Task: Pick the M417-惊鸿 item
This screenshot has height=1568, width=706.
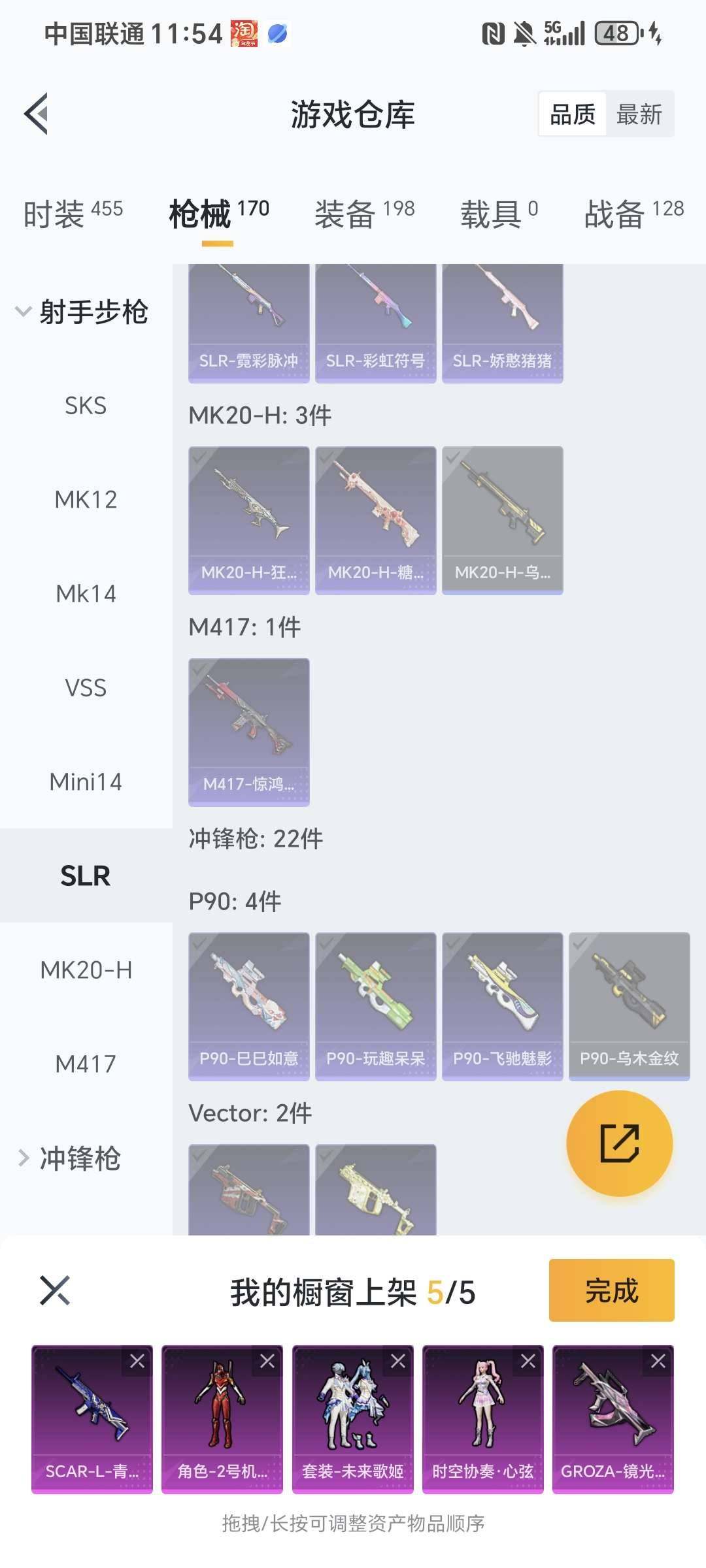Action: pyautogui.click(x=248, y=732)
